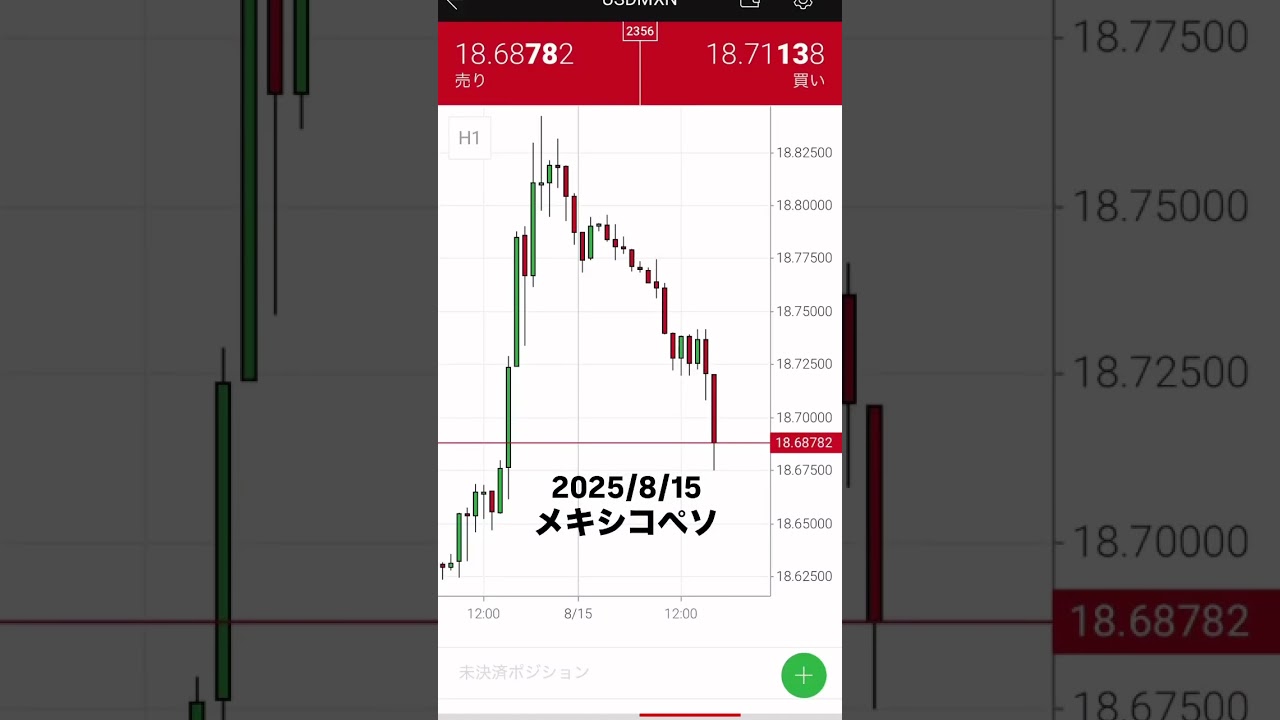The width and height of the screenshot is (1280, 720).
Task: Open chart settings gear icon
Action: [x=802, y=4]
